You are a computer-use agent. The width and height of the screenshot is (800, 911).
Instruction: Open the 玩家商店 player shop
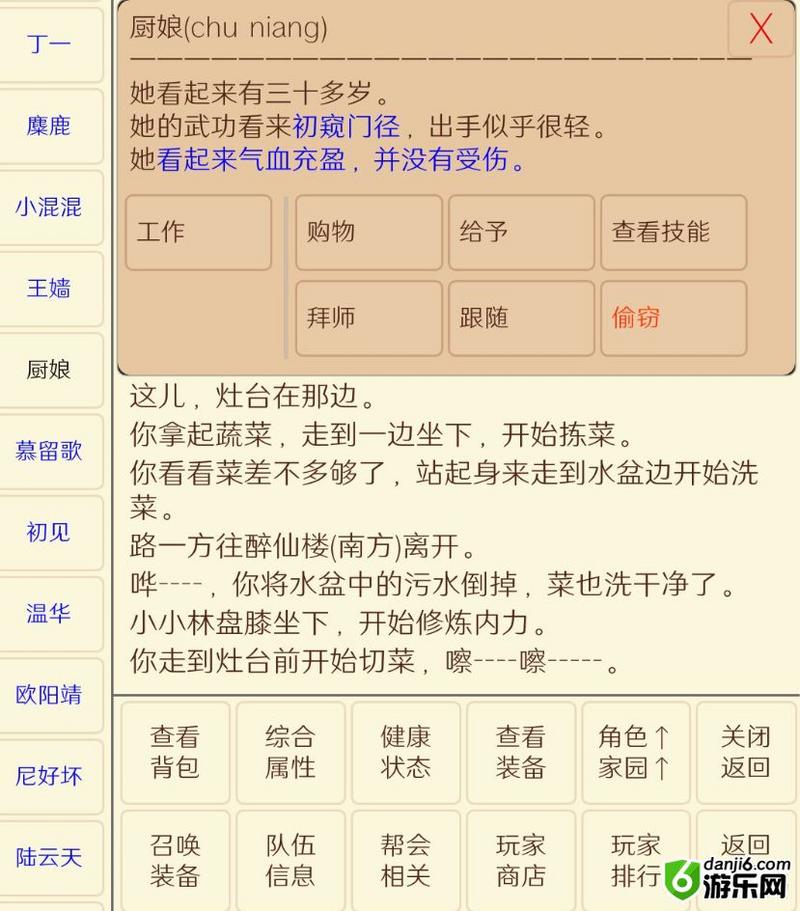tap(520, 860)
